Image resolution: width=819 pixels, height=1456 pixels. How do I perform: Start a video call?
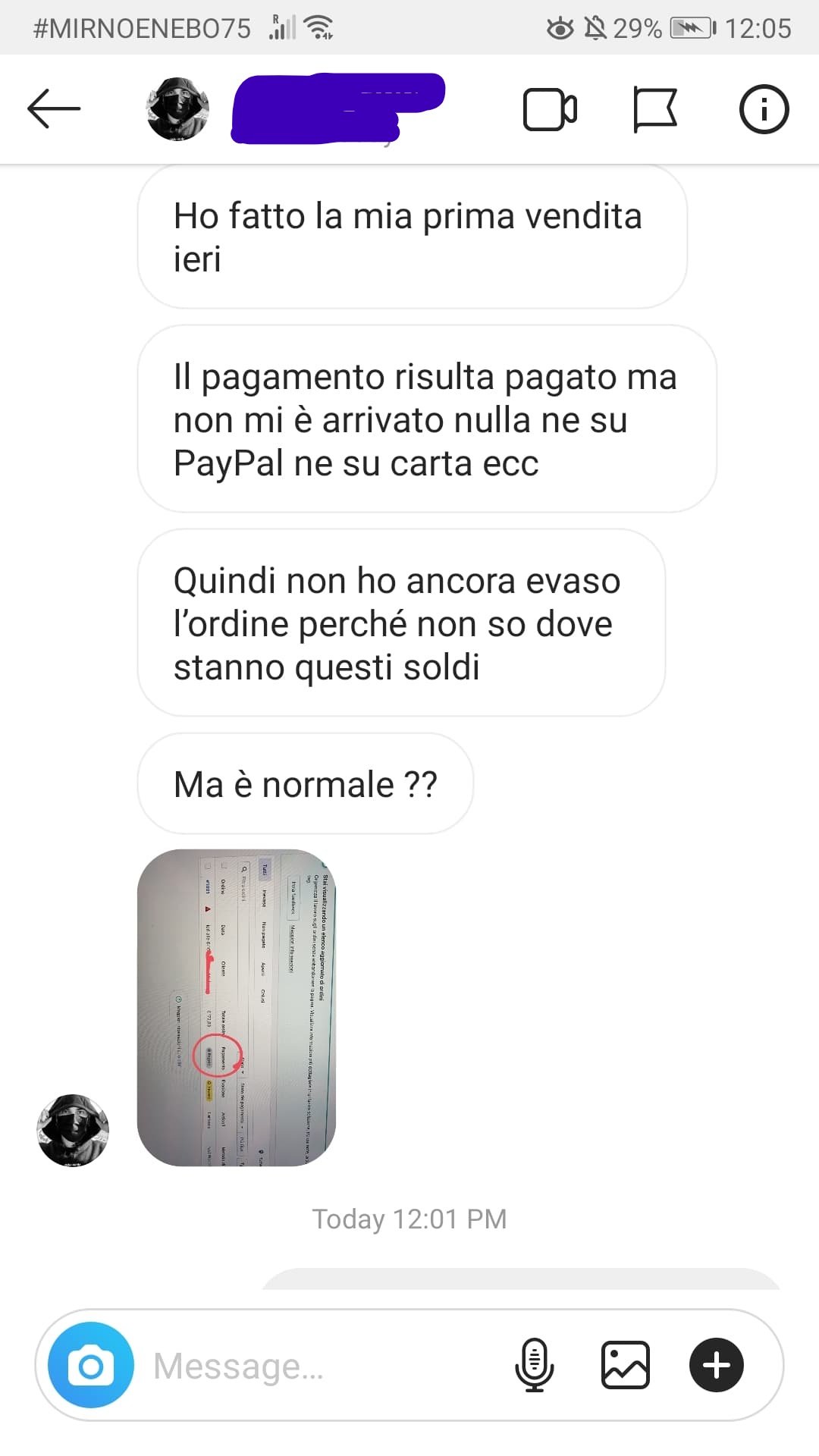[550, 110]
